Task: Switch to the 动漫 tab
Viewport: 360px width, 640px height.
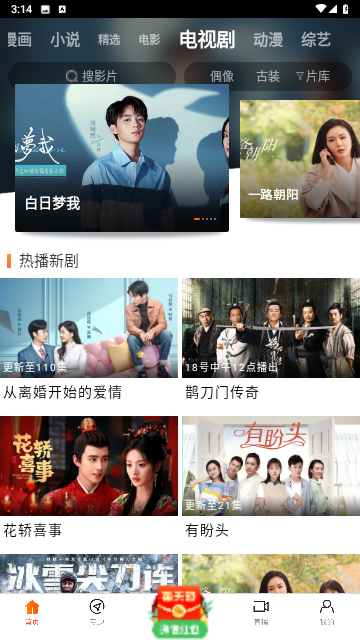Action: (x=268, y=40)
